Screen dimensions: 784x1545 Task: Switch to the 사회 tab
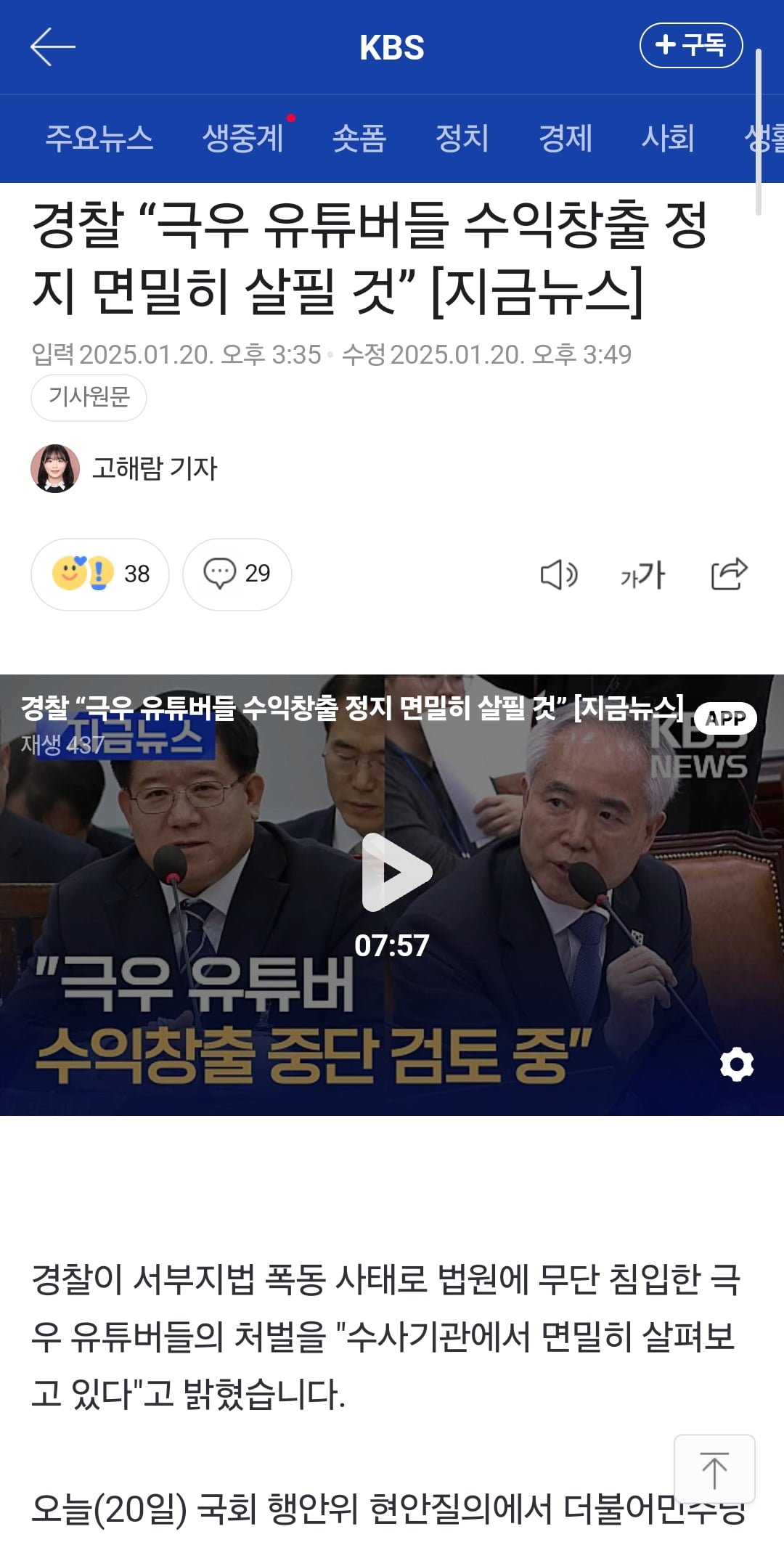pyautogui.click(x=668, y=138)
